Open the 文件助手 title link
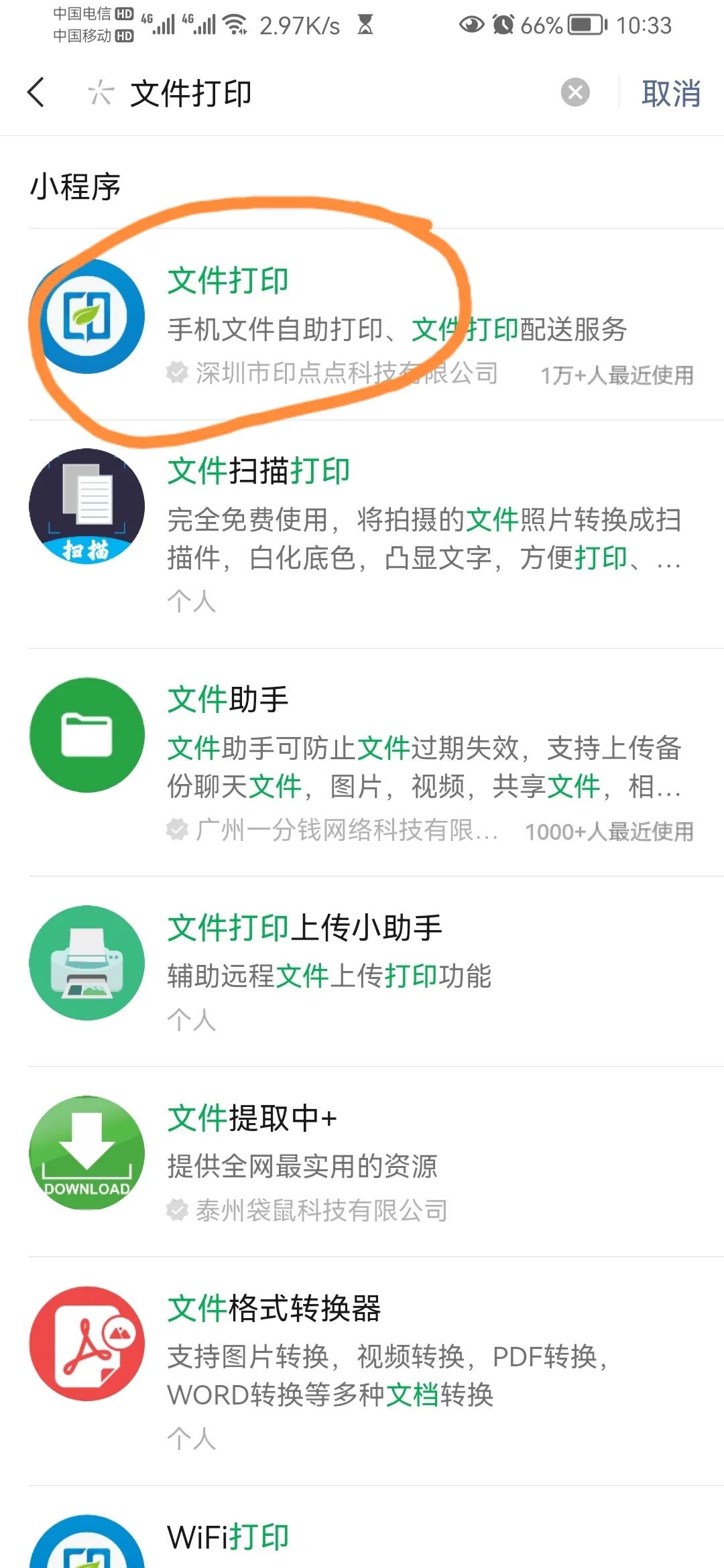Screen dimensions: 724x1568 tap(226, 698)
